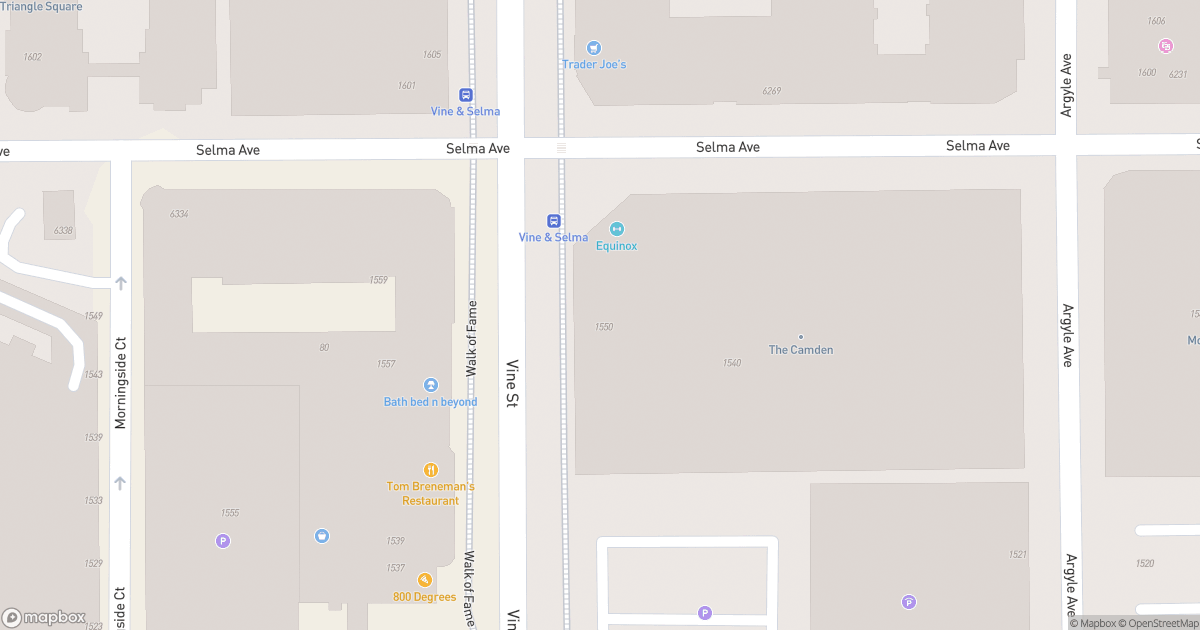The image size is (1200, 630).
Task: Select the parking marker near Morningside Ct
Action: [223, 541]
